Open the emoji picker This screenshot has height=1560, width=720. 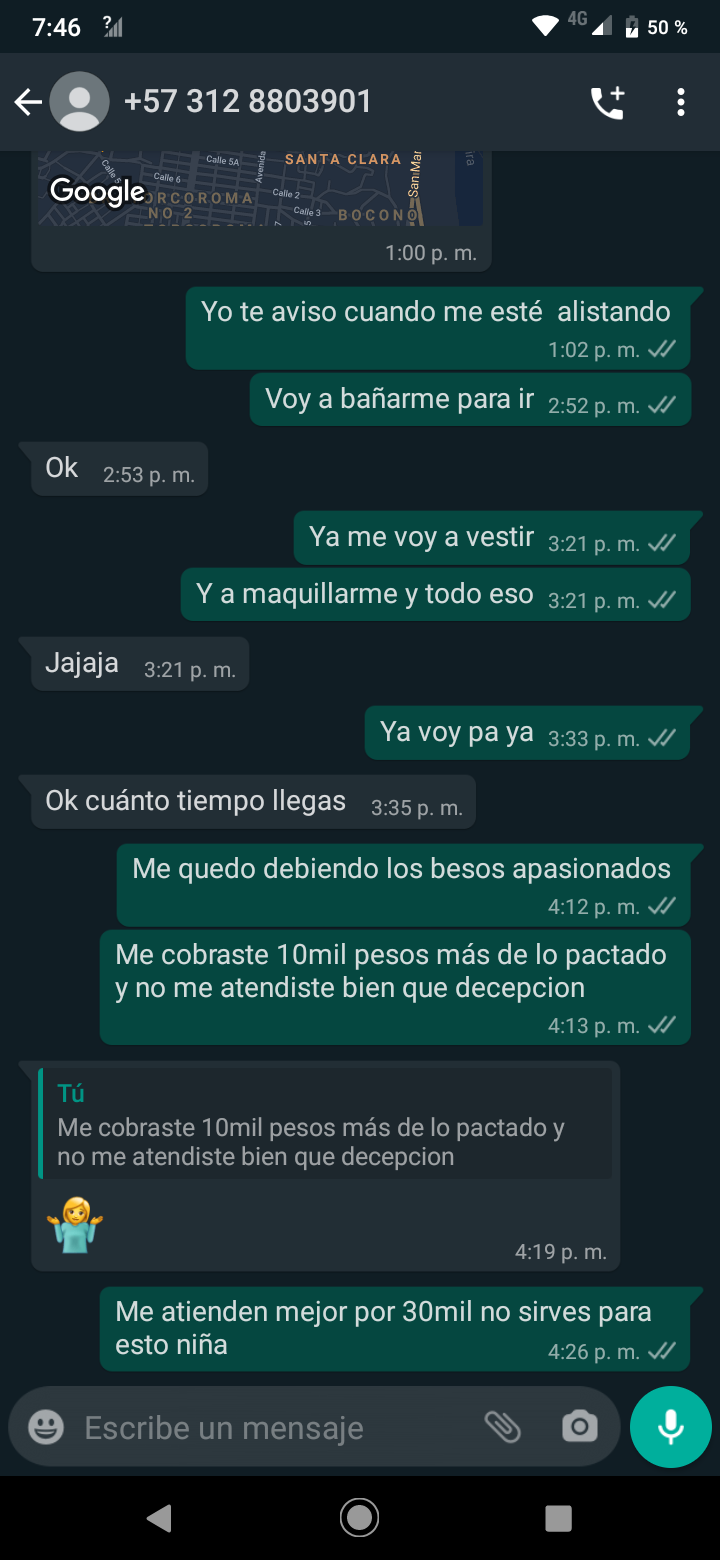[x=46, y=1427]
